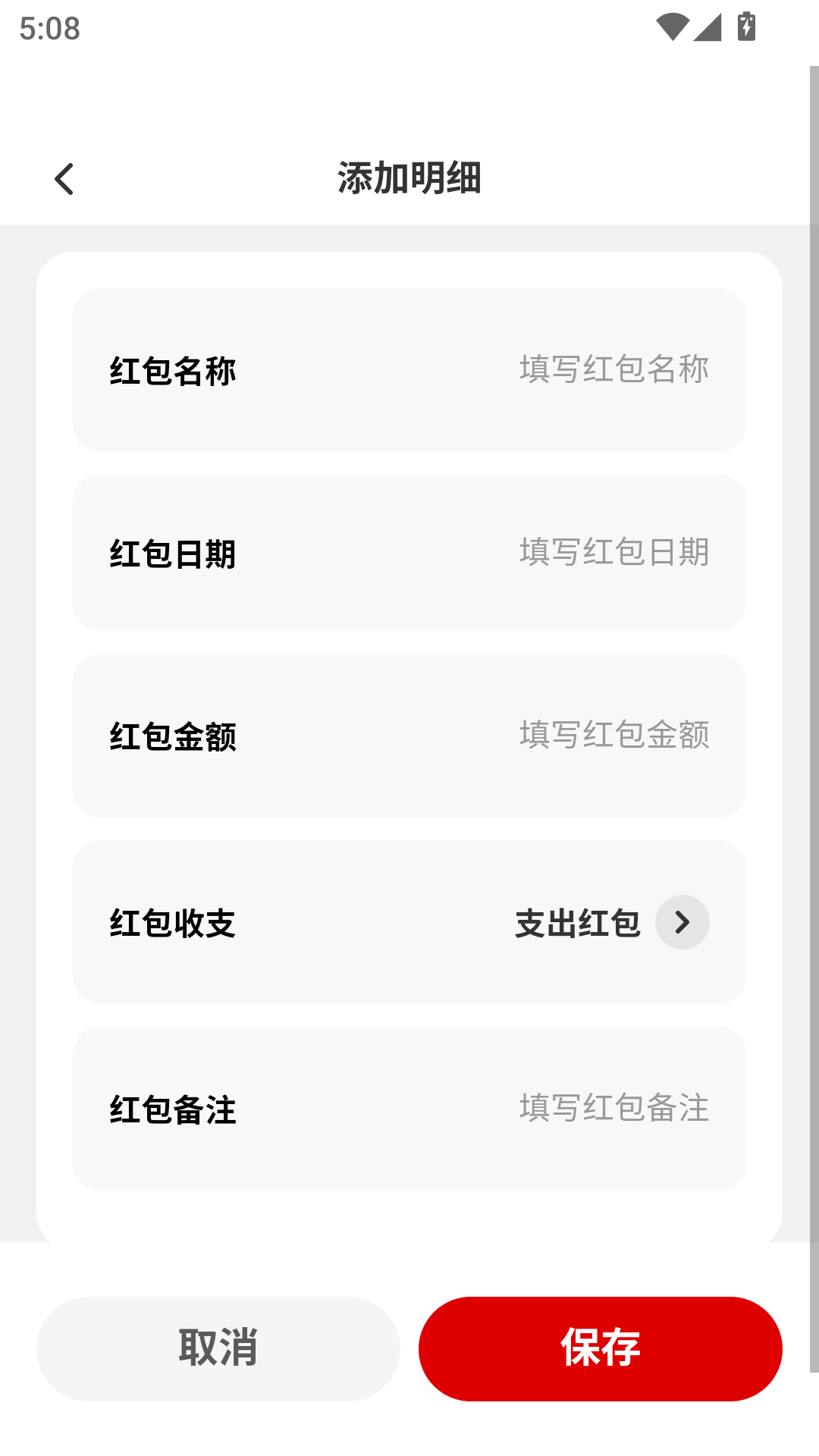This screenshot has width=819, height=1456.
Task: Click the charging battery icon
Action: click(746, 25)
